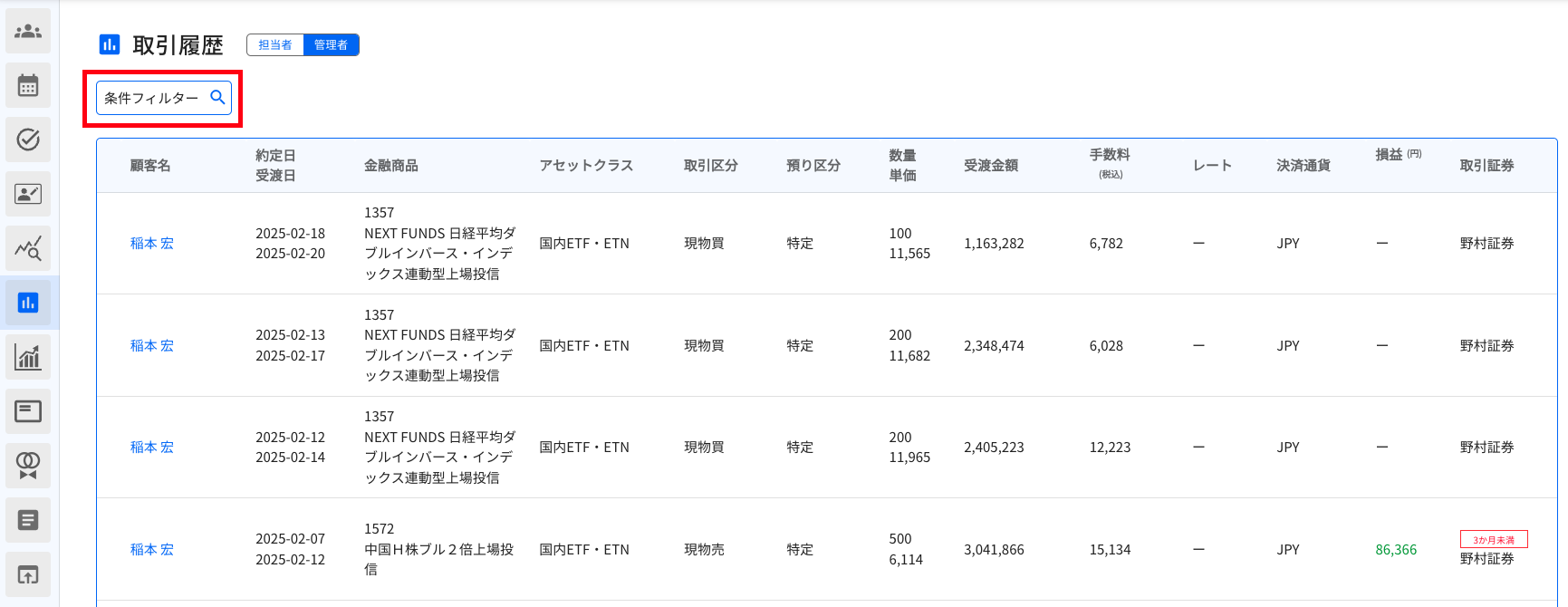Open 稲本 宏 link on 2025-02-13 row
Viewport: 1568px width, 607px height.
tap(151, 346)
